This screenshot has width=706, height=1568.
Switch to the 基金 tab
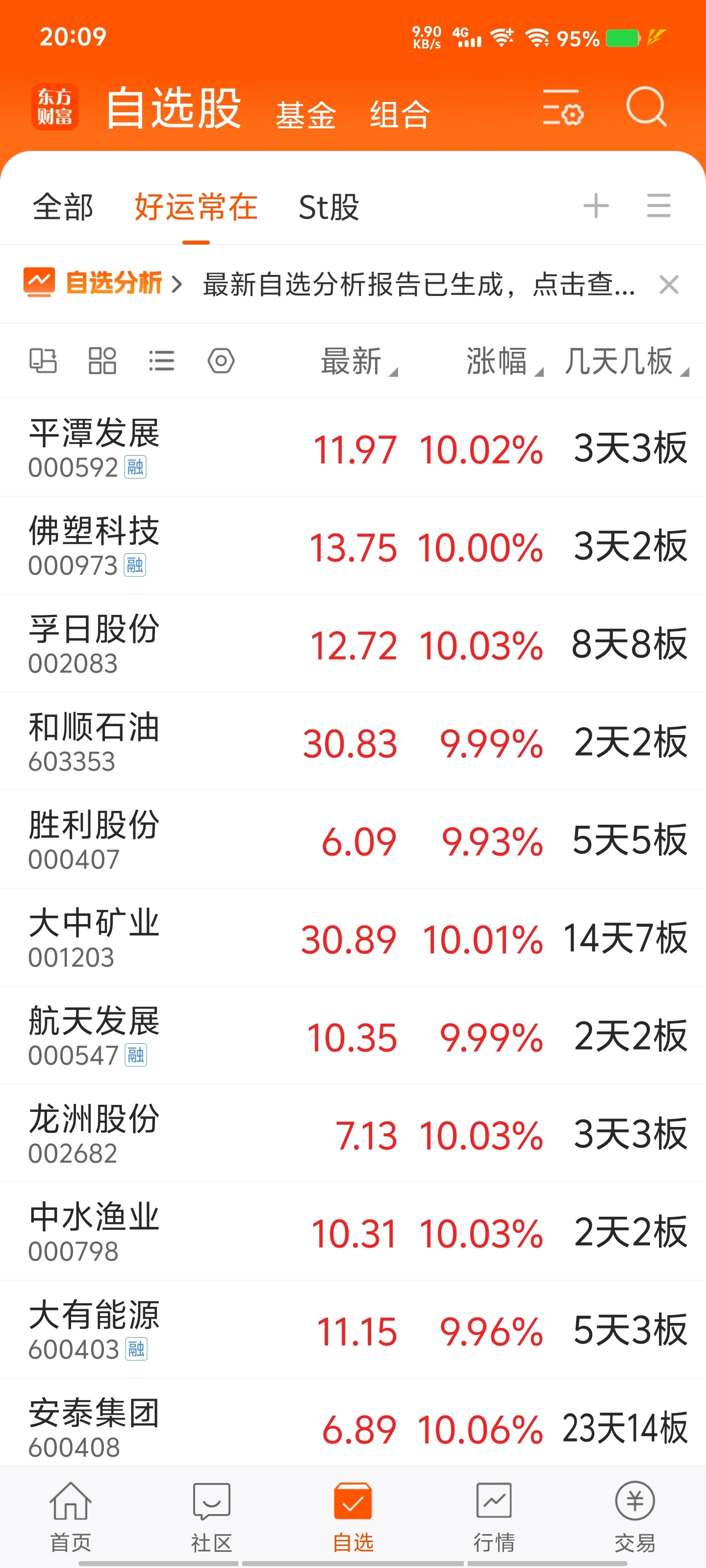306,115
